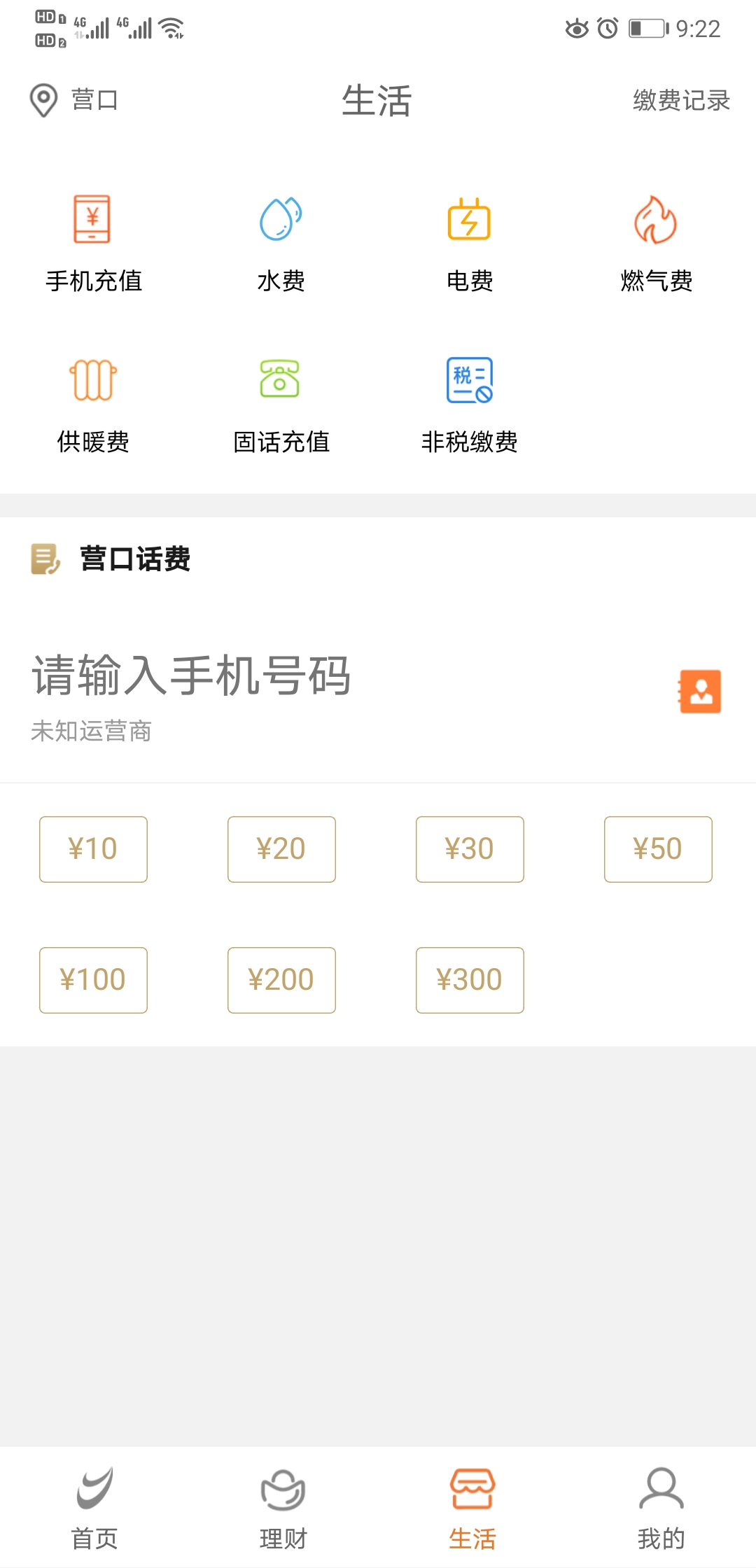
Task: Click the 营口话费 document icon
Action: click(x=43, y=559)
